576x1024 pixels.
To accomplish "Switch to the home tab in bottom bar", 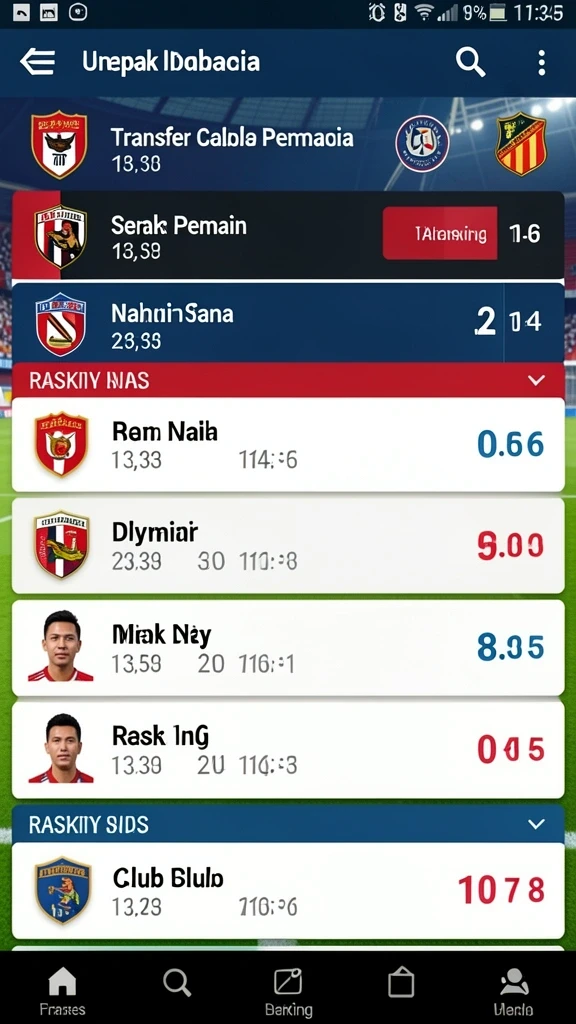I will click(63, 991).
